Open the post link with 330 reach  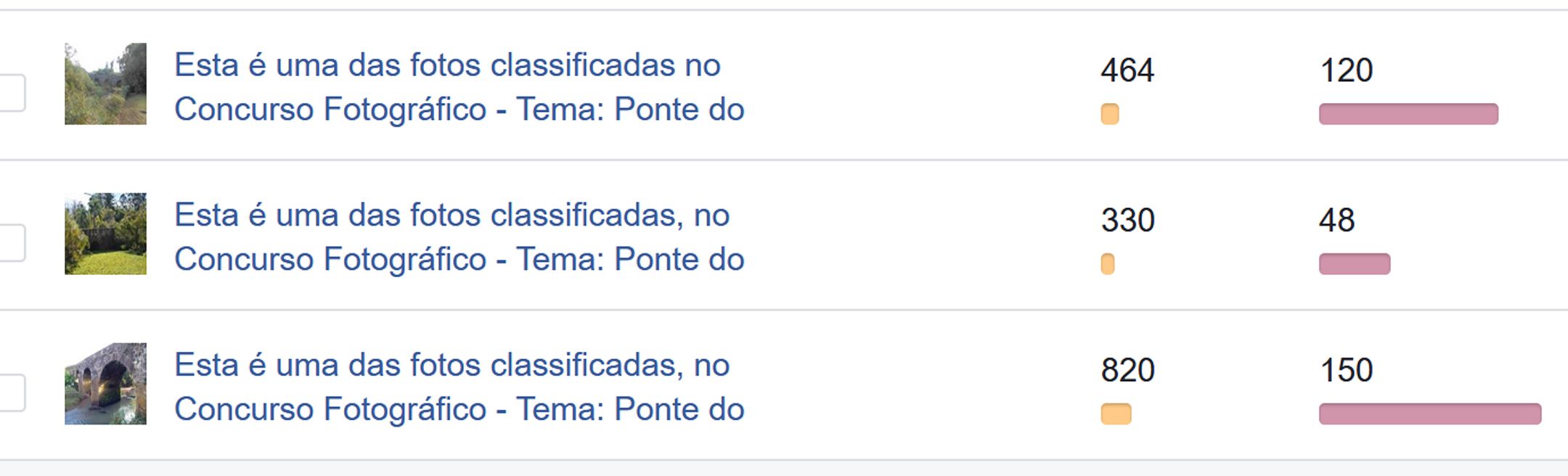pyautogui.click(x=459, y=237)
